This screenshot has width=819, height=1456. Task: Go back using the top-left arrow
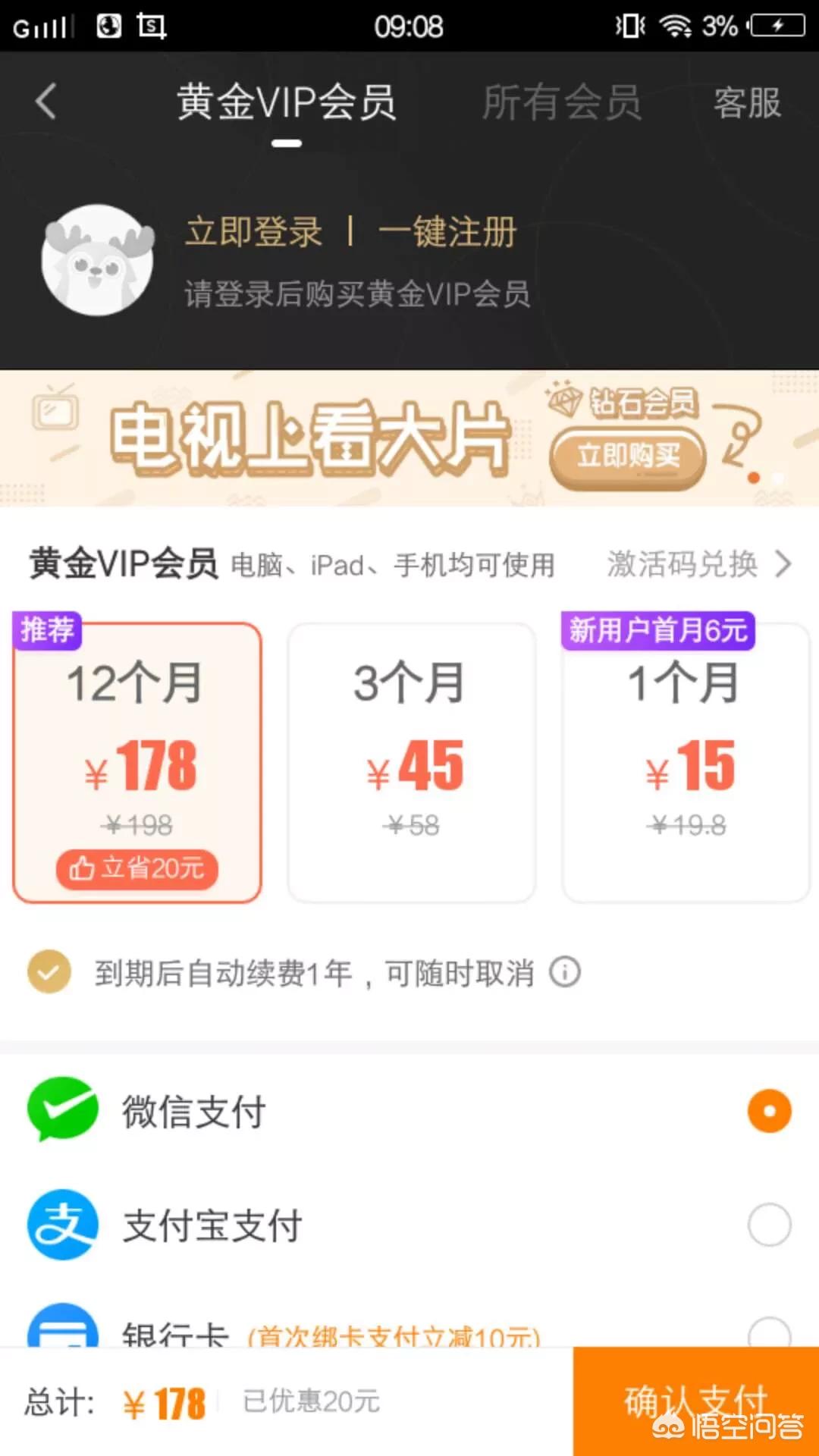pyautogui.click(x=46, y=102)
